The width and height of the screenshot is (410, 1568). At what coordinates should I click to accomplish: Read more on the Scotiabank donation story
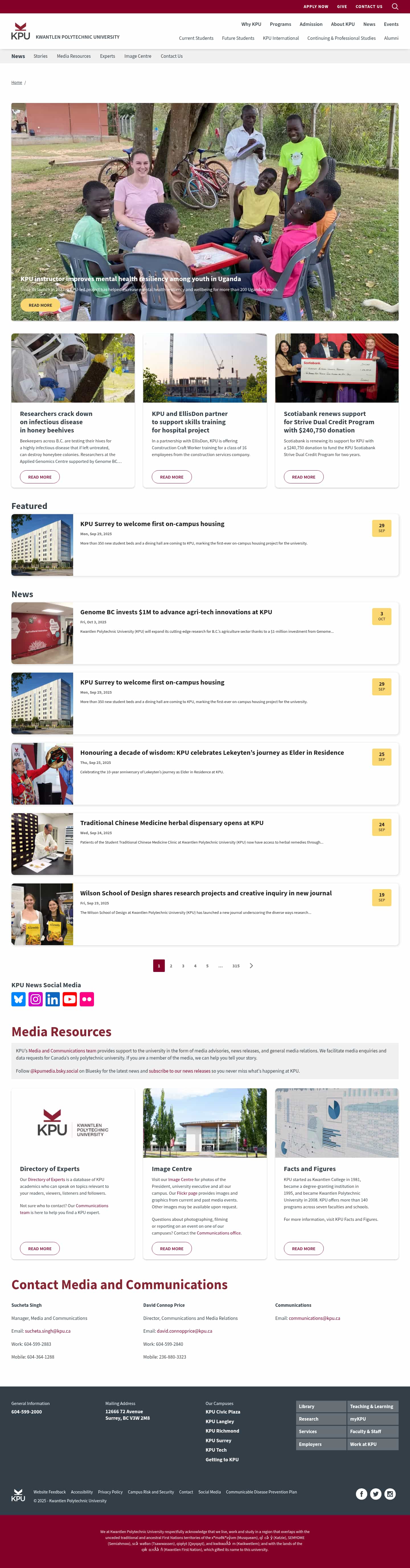(304, 477)
